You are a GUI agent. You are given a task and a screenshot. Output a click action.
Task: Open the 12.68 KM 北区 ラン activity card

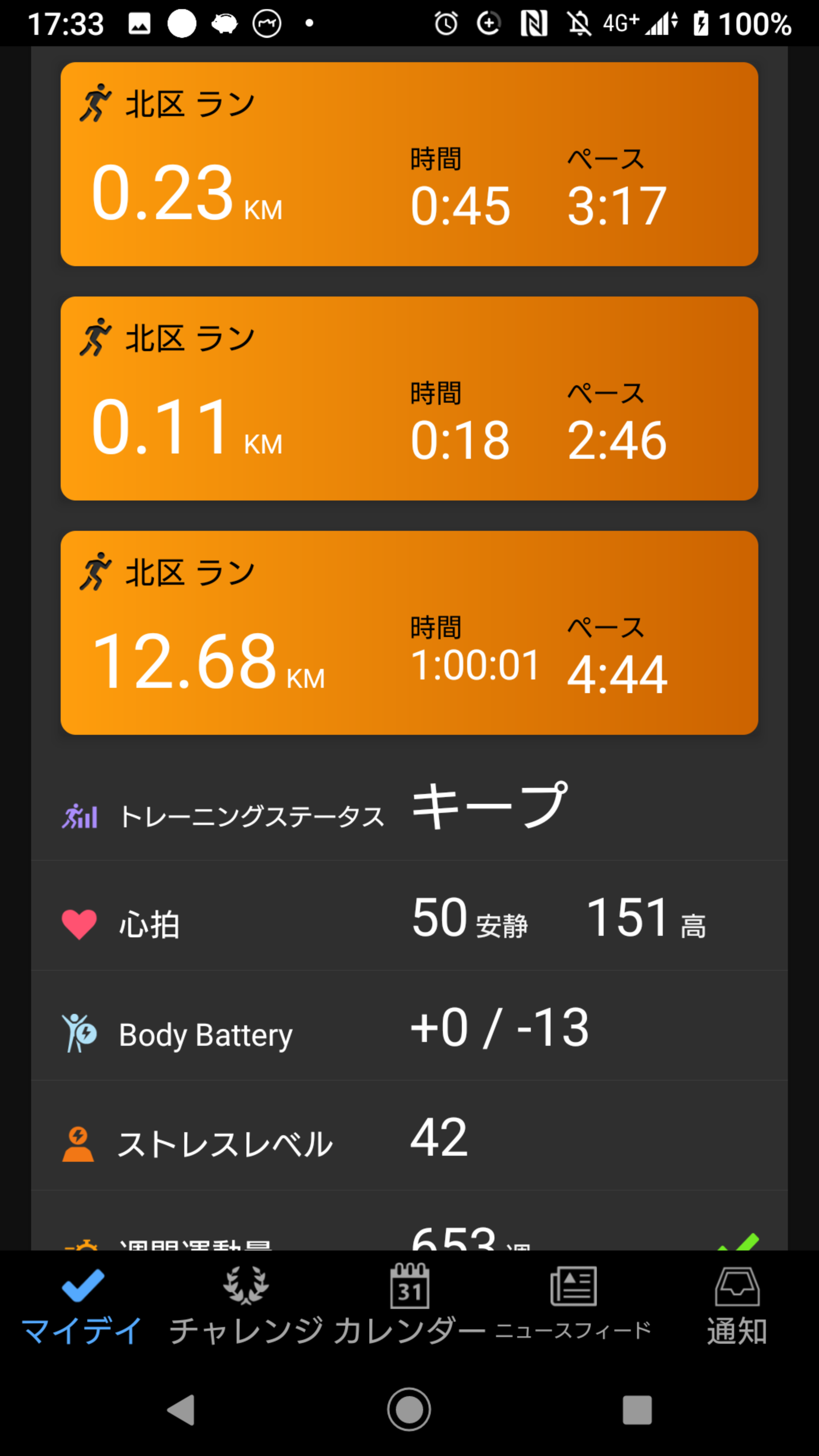pyautogui.click(x=409, y=632)
